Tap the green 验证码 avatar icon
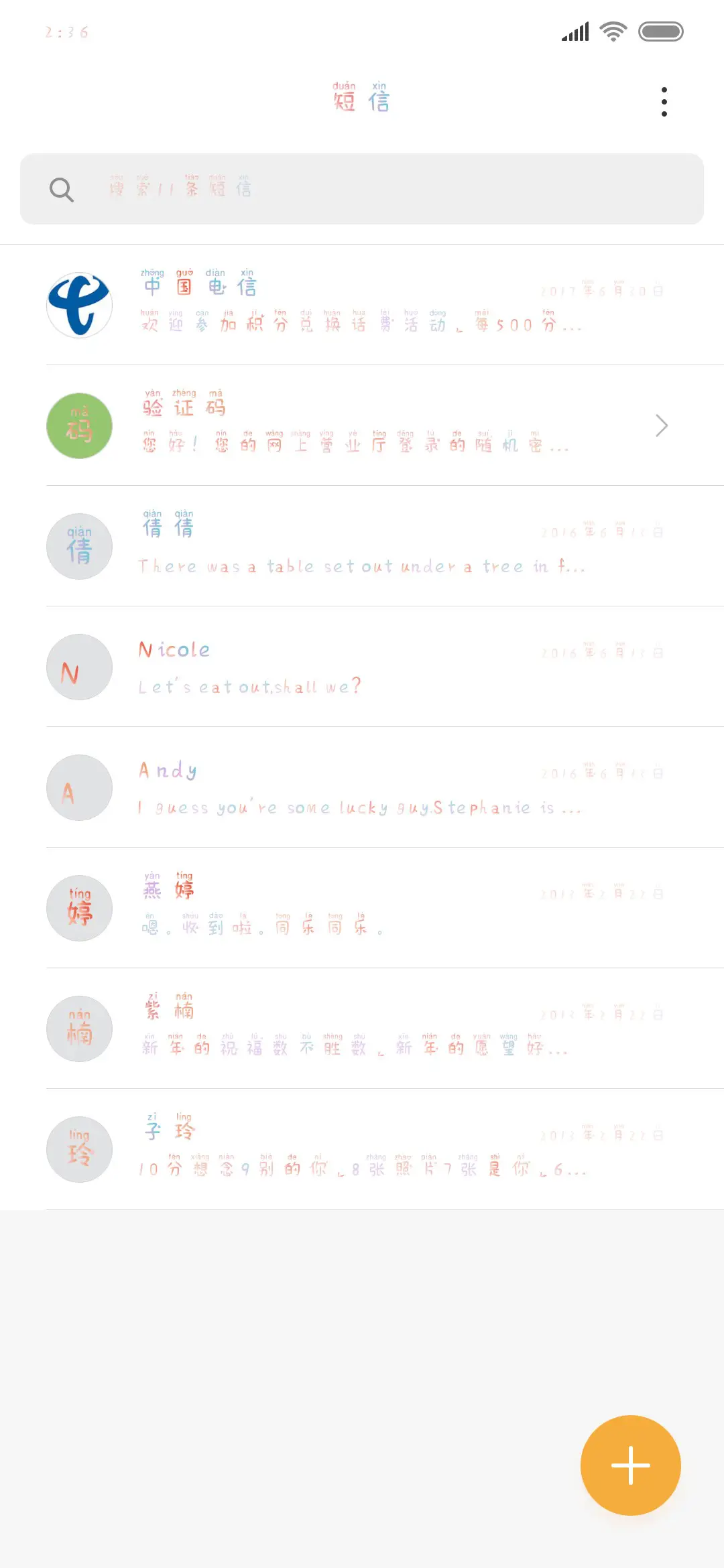Viewport: 724px width, 1568px height. click(78, 426)
